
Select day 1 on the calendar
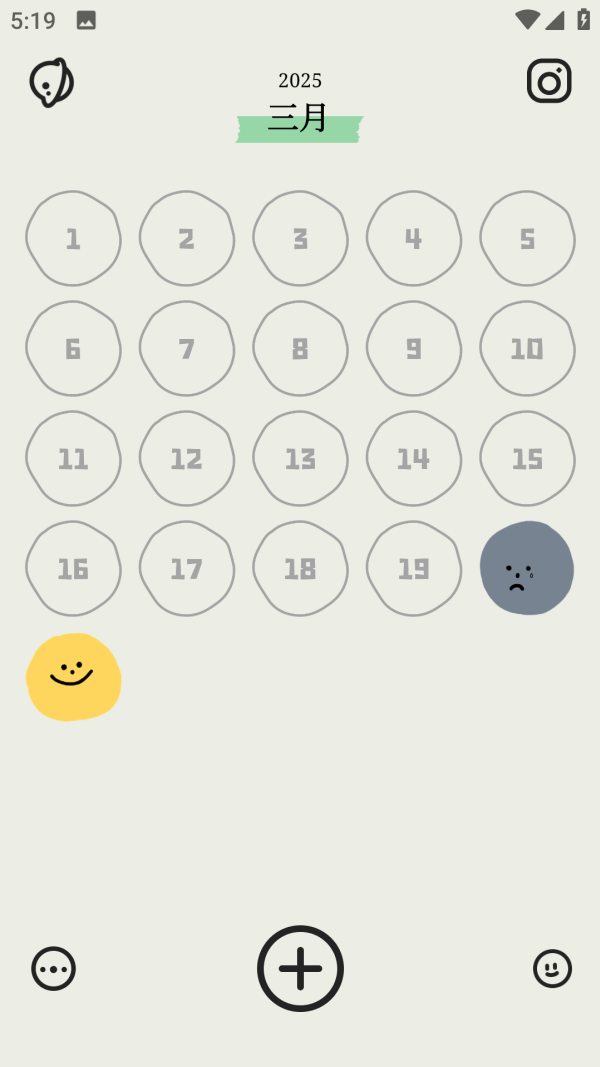tap(73, 239)
